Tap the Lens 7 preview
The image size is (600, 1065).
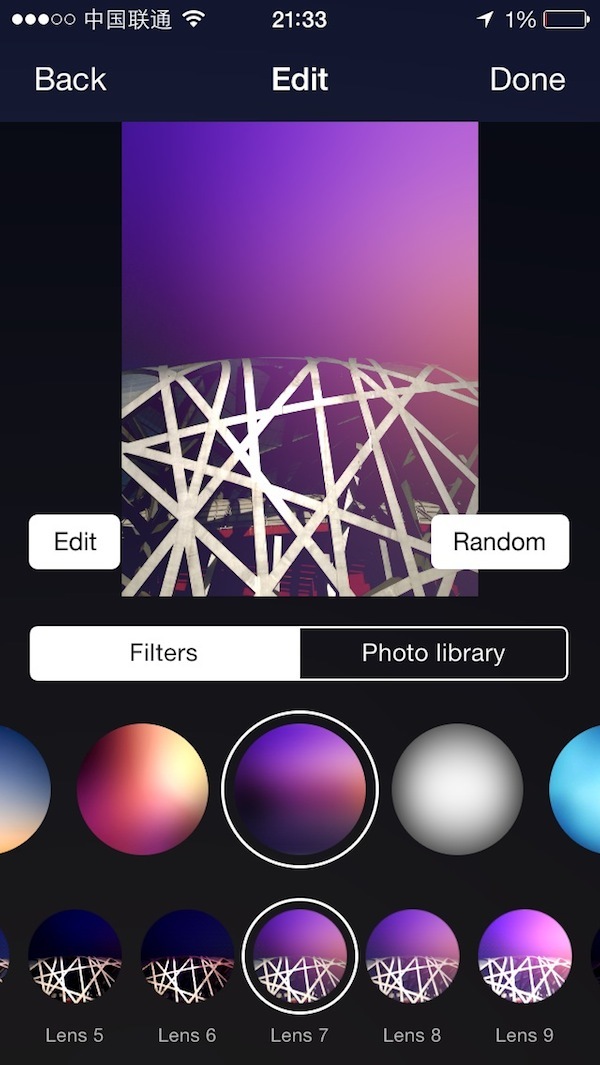coord(299,957)
